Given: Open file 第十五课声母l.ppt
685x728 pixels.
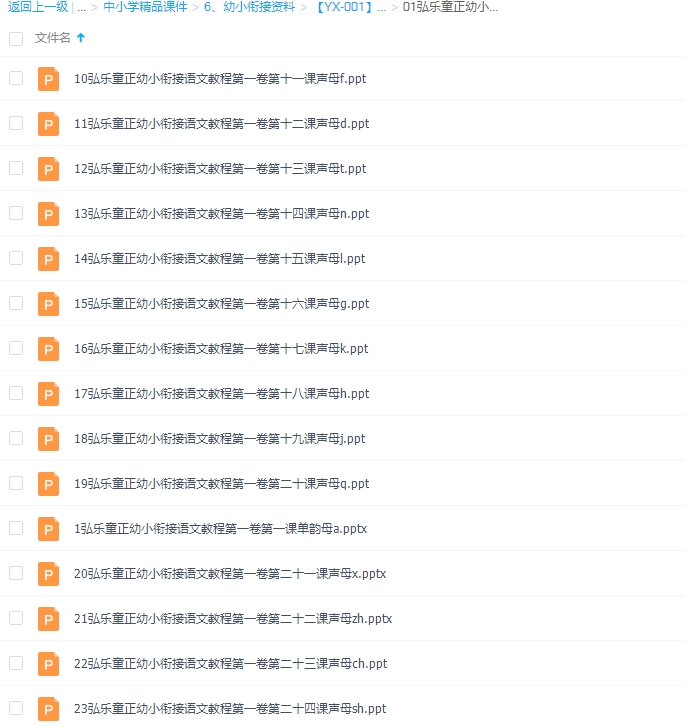Looking at the screenshot, I should coord(220,259).
